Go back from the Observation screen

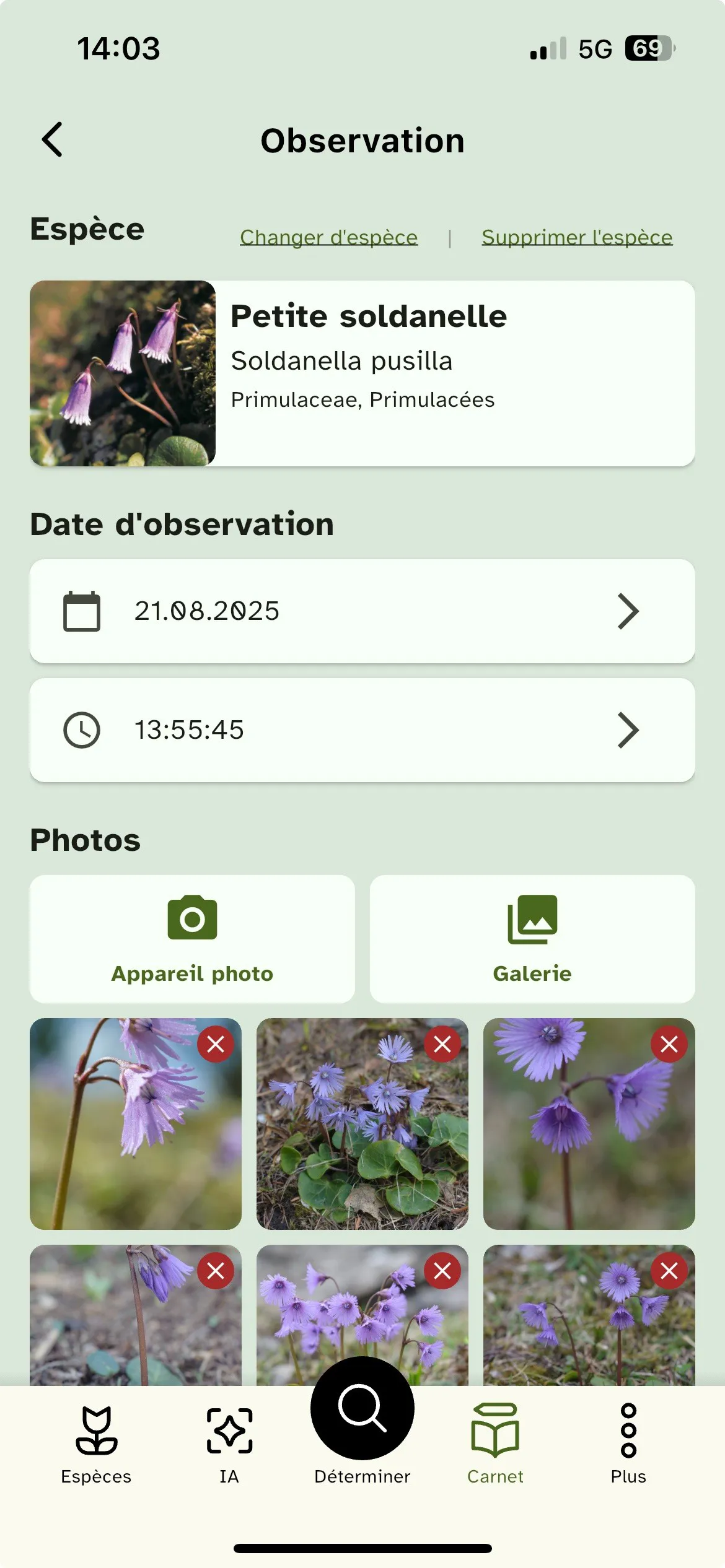click(53, 139)
